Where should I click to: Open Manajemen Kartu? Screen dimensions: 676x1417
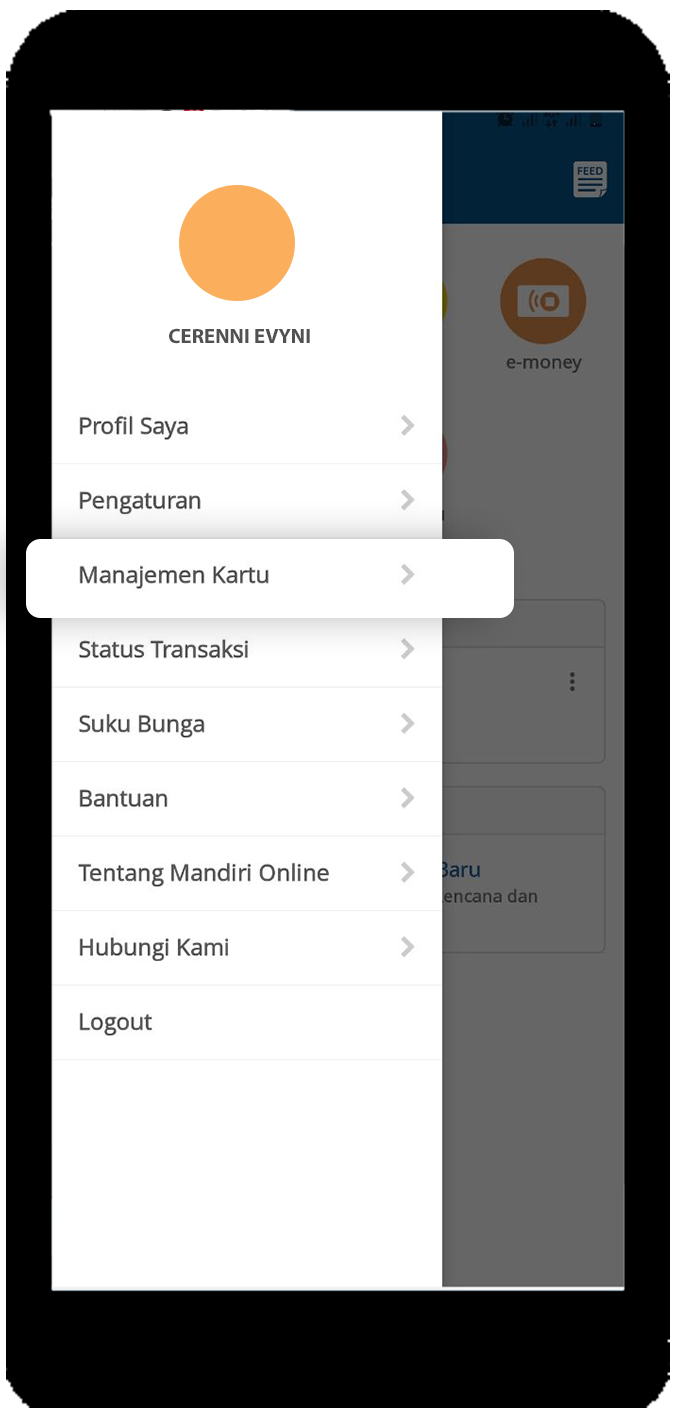click(x=270, y=578)
